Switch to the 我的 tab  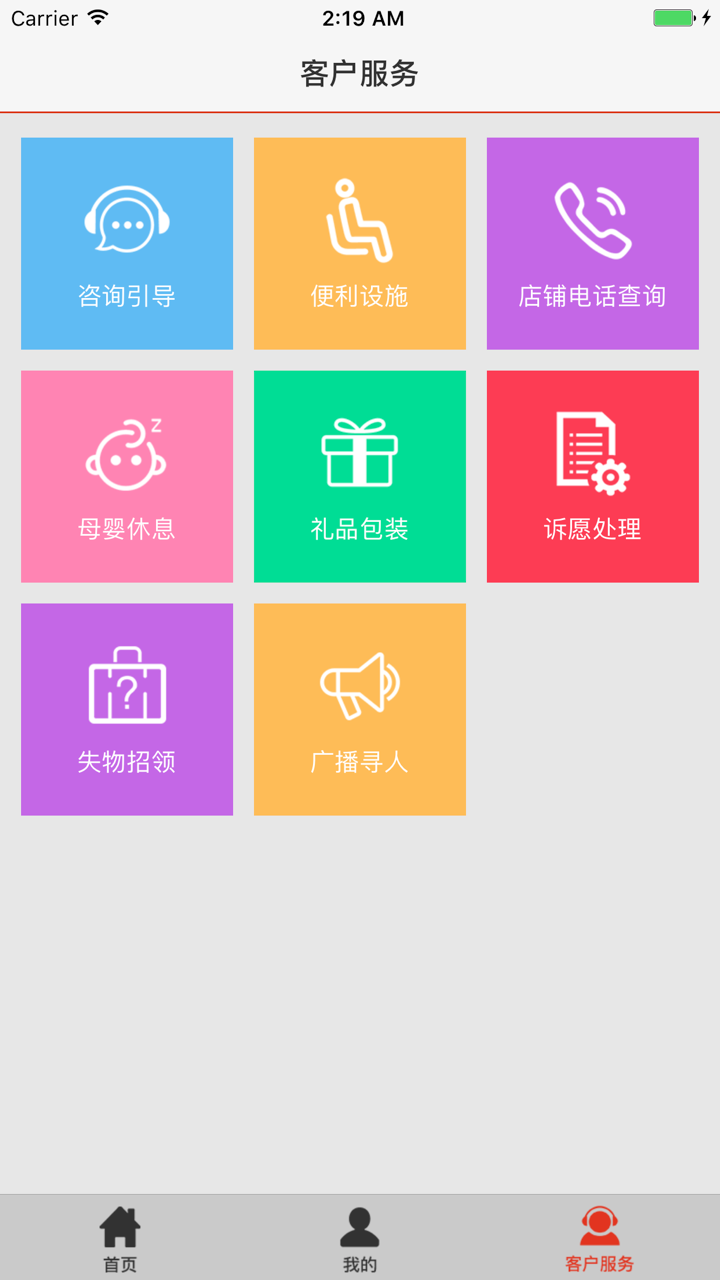[360, 1235]
